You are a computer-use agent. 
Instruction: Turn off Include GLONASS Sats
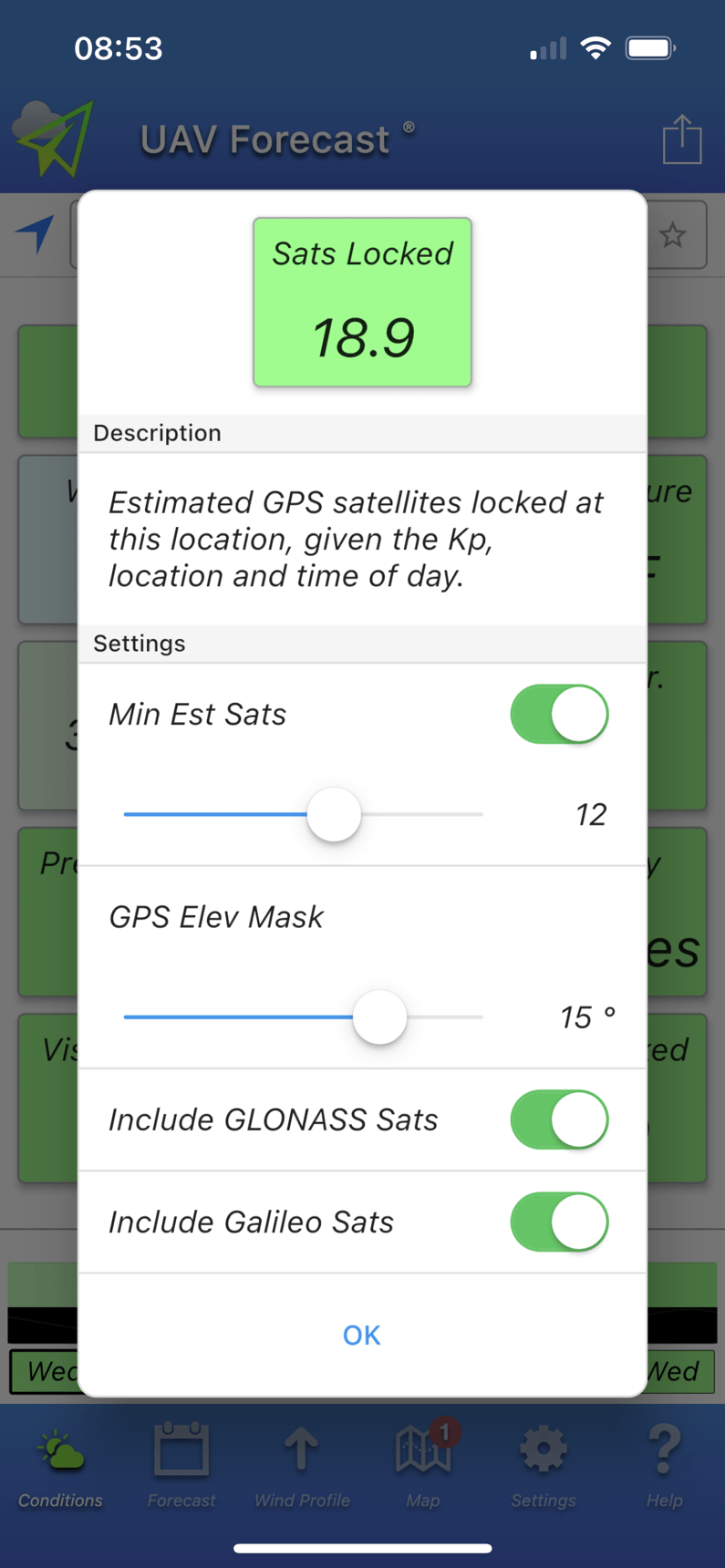(x=559, y=1119)
